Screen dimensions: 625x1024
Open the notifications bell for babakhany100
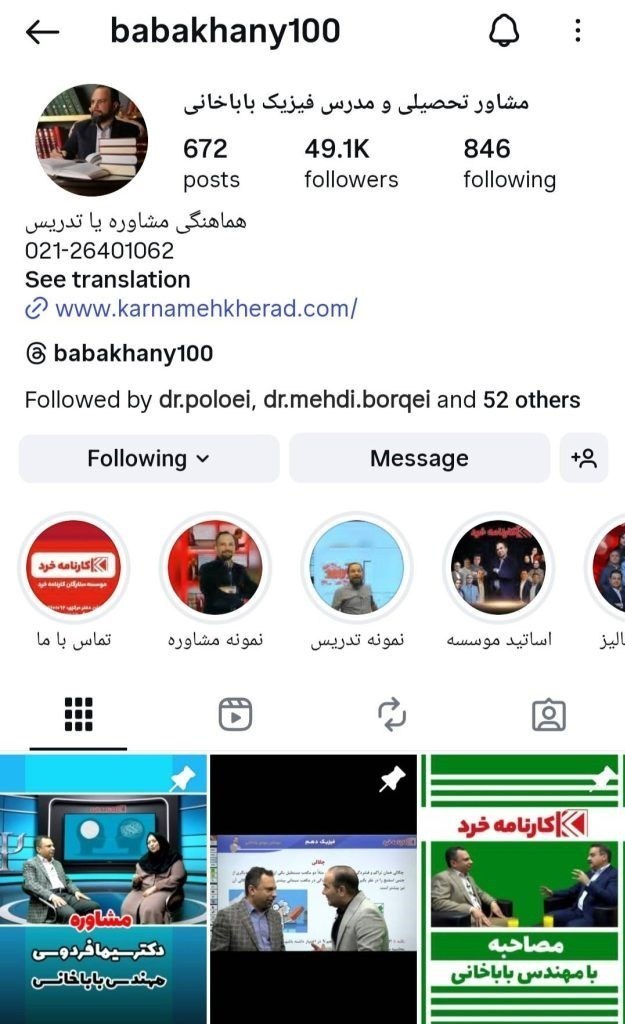504,31
